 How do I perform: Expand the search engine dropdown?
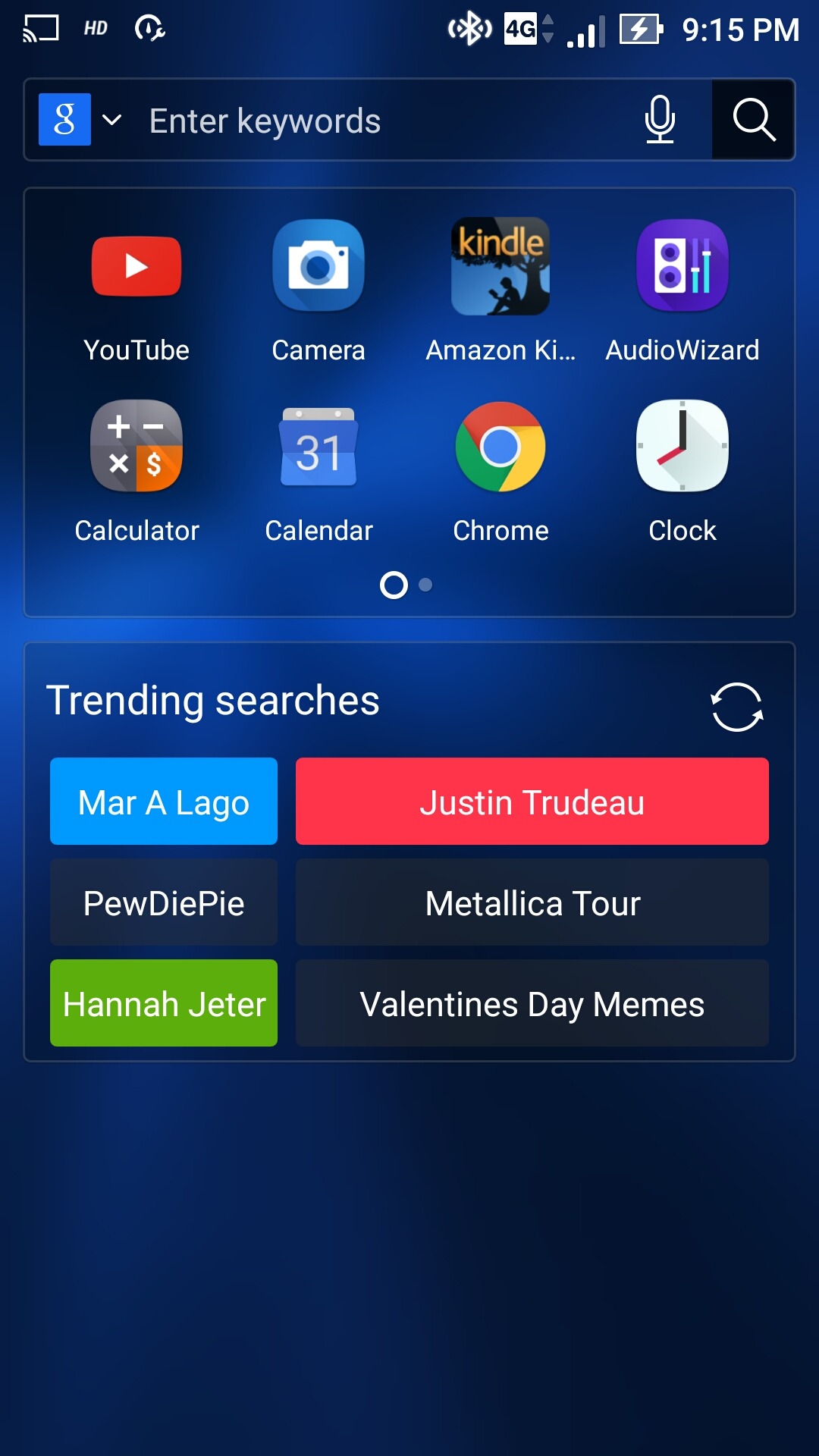click(111, 120)
